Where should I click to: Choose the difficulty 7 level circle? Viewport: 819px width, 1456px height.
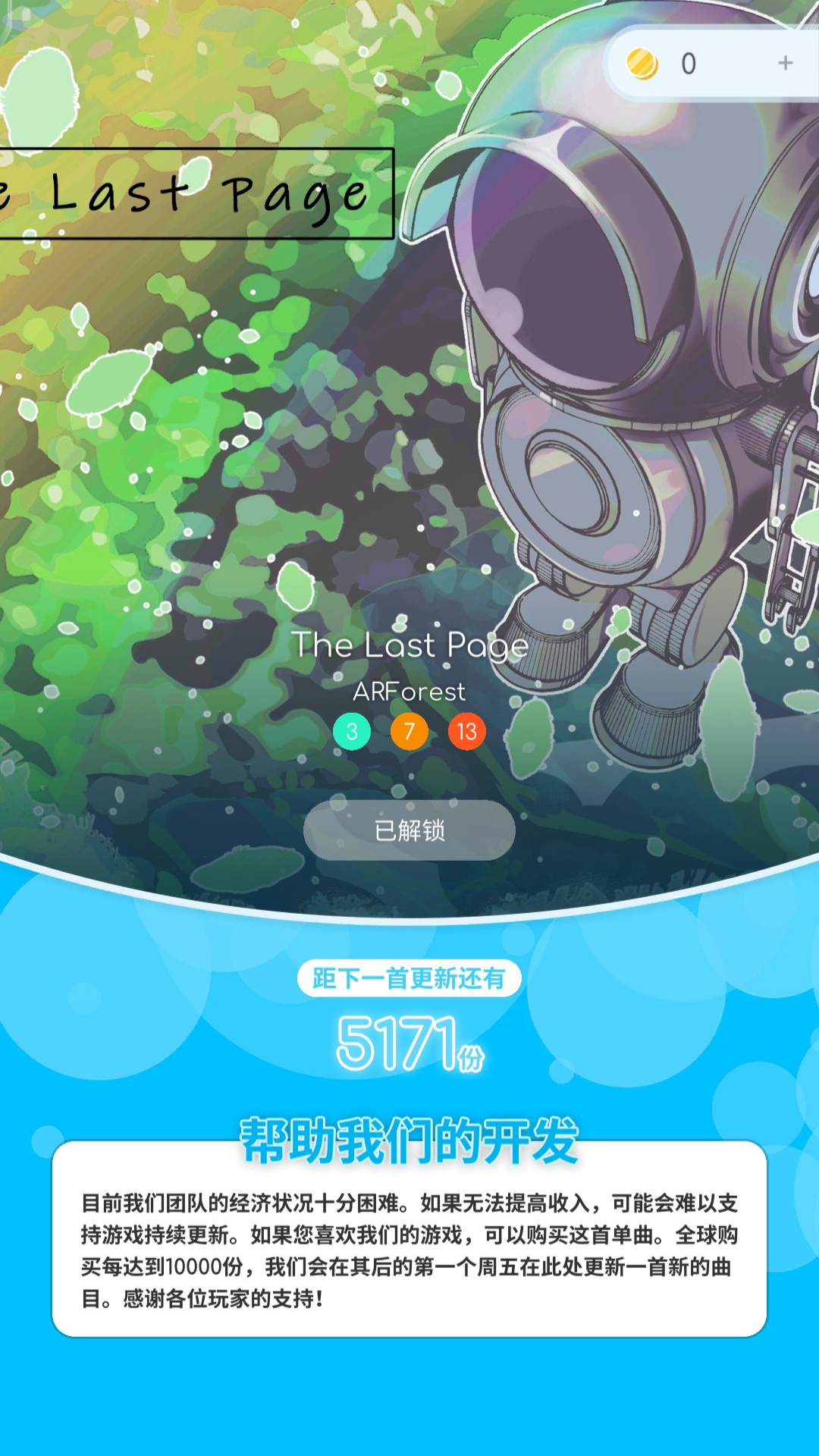409,732
